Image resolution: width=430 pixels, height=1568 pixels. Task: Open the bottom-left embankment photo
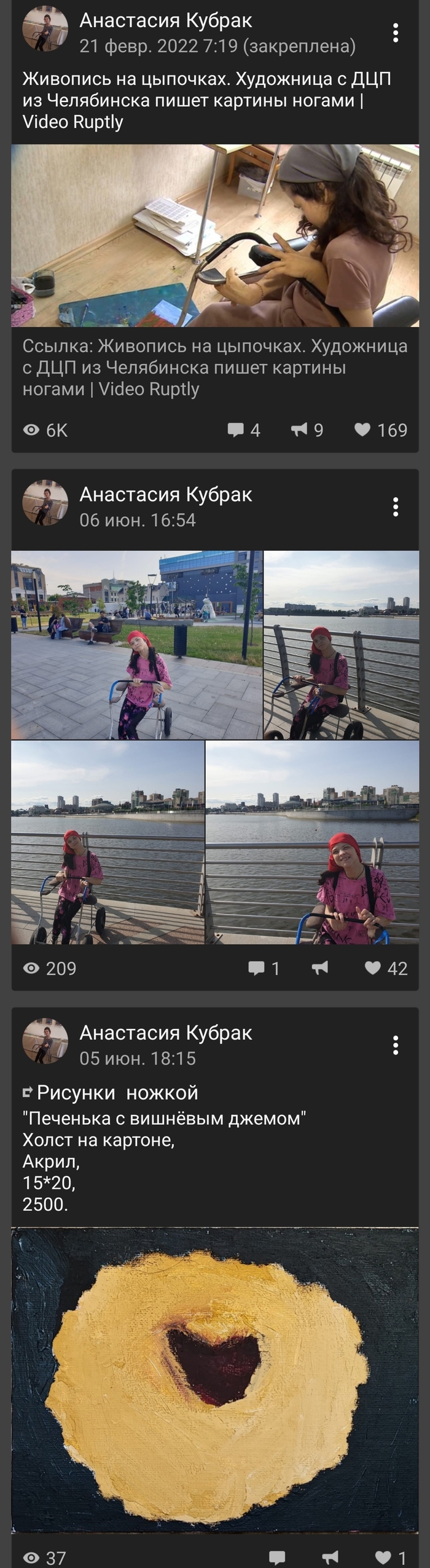107,842
